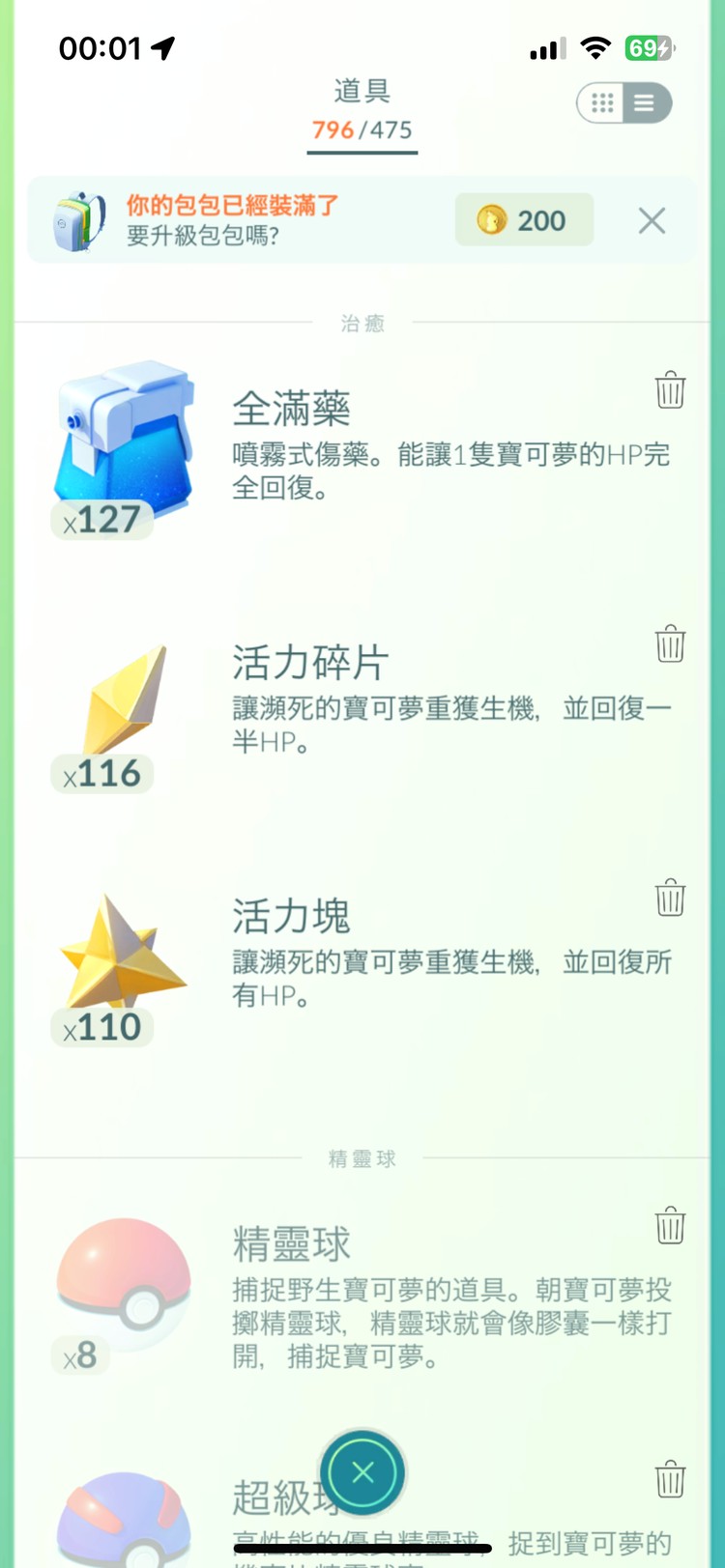Screen dimensions: 725x1568
Task: Keep list view selected in the view switcher
Action: click(646, 103)
